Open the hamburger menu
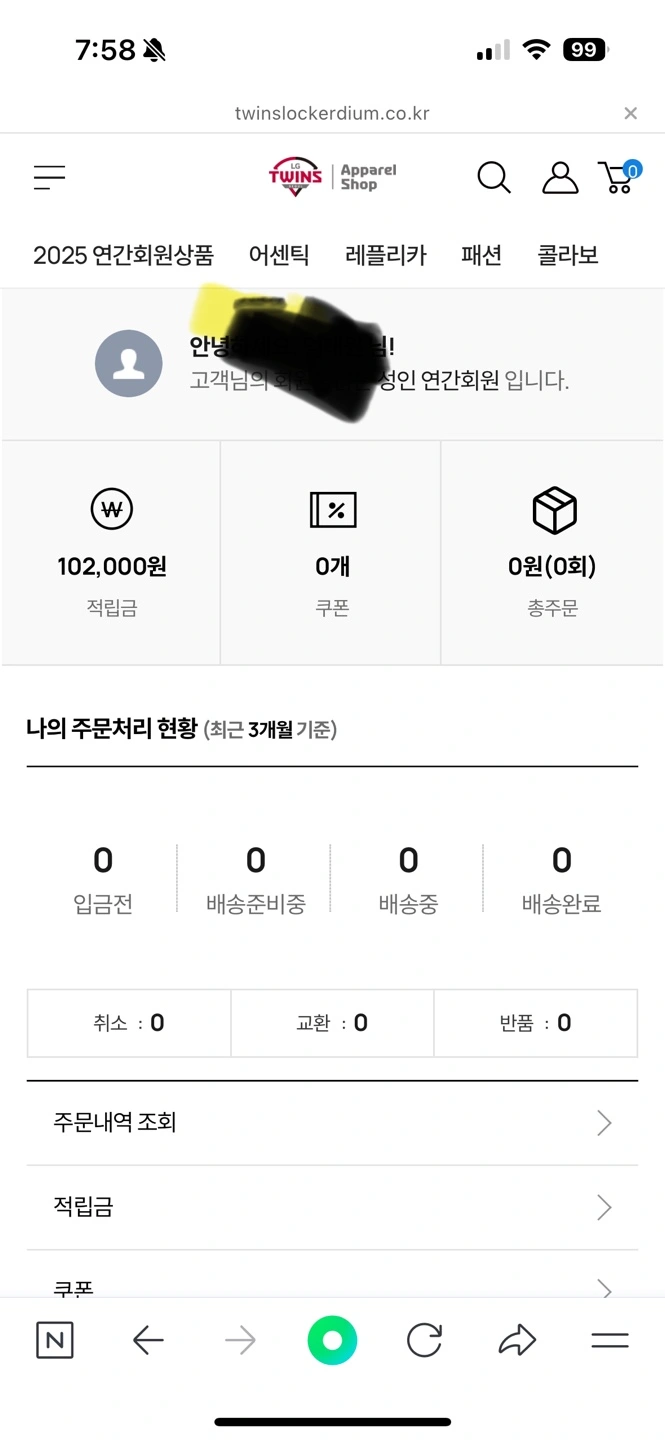The height and width of the screenshot is (1440, 665). [49, 178]
